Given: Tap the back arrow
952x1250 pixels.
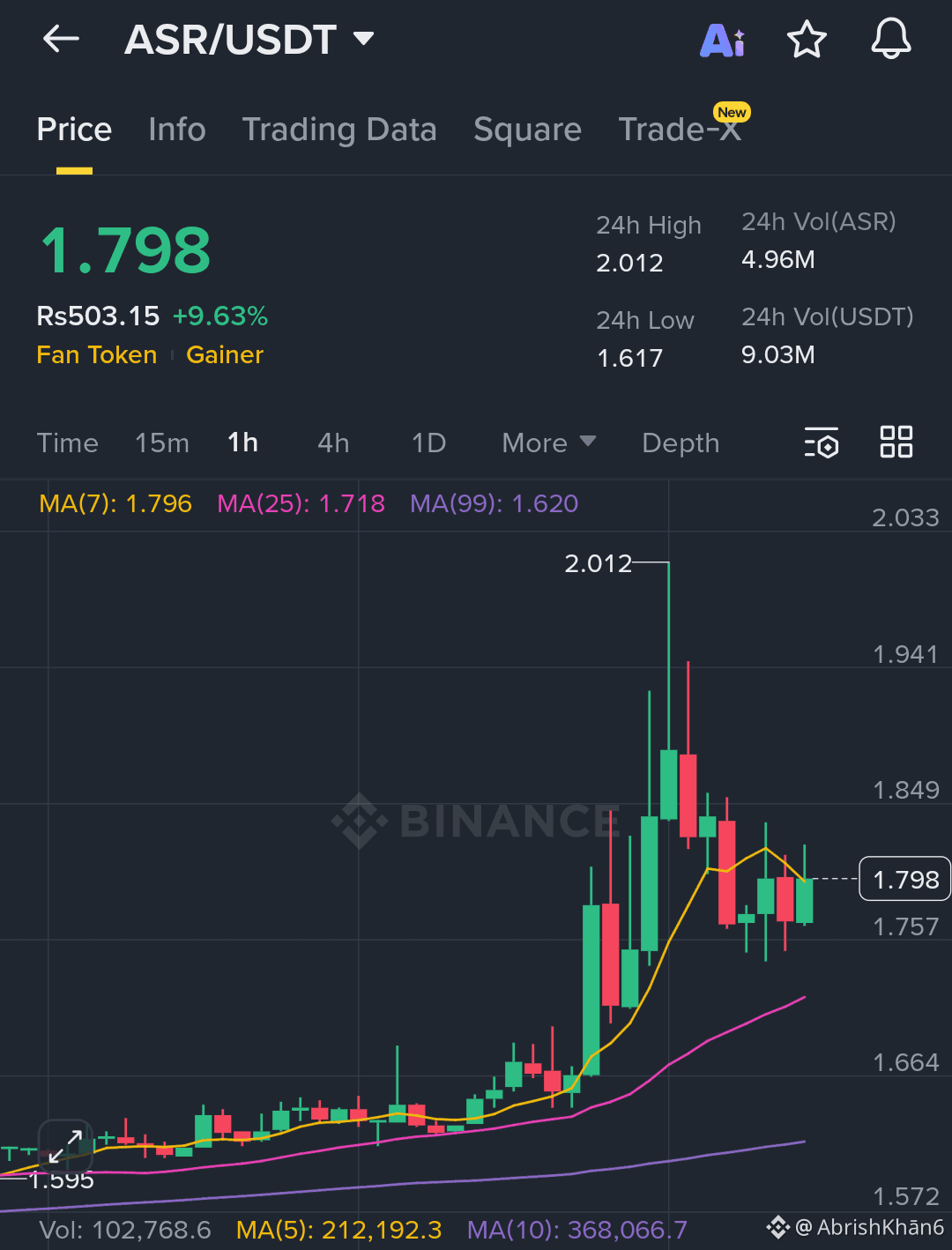Looking at the screenshot, I should pyautogui.click(x=60, y=39).
